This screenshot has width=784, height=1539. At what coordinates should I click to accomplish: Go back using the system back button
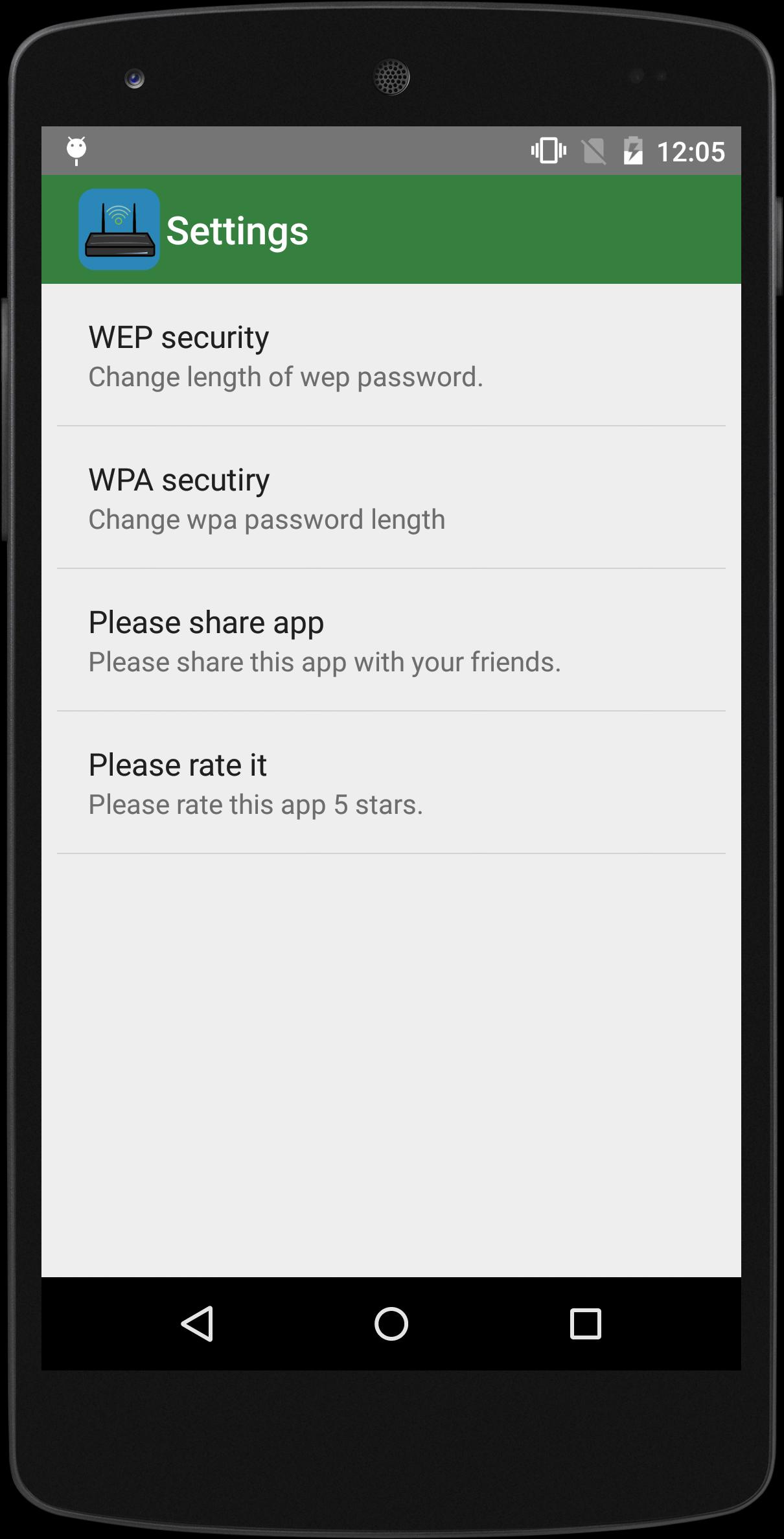[x=197, y=1323]
